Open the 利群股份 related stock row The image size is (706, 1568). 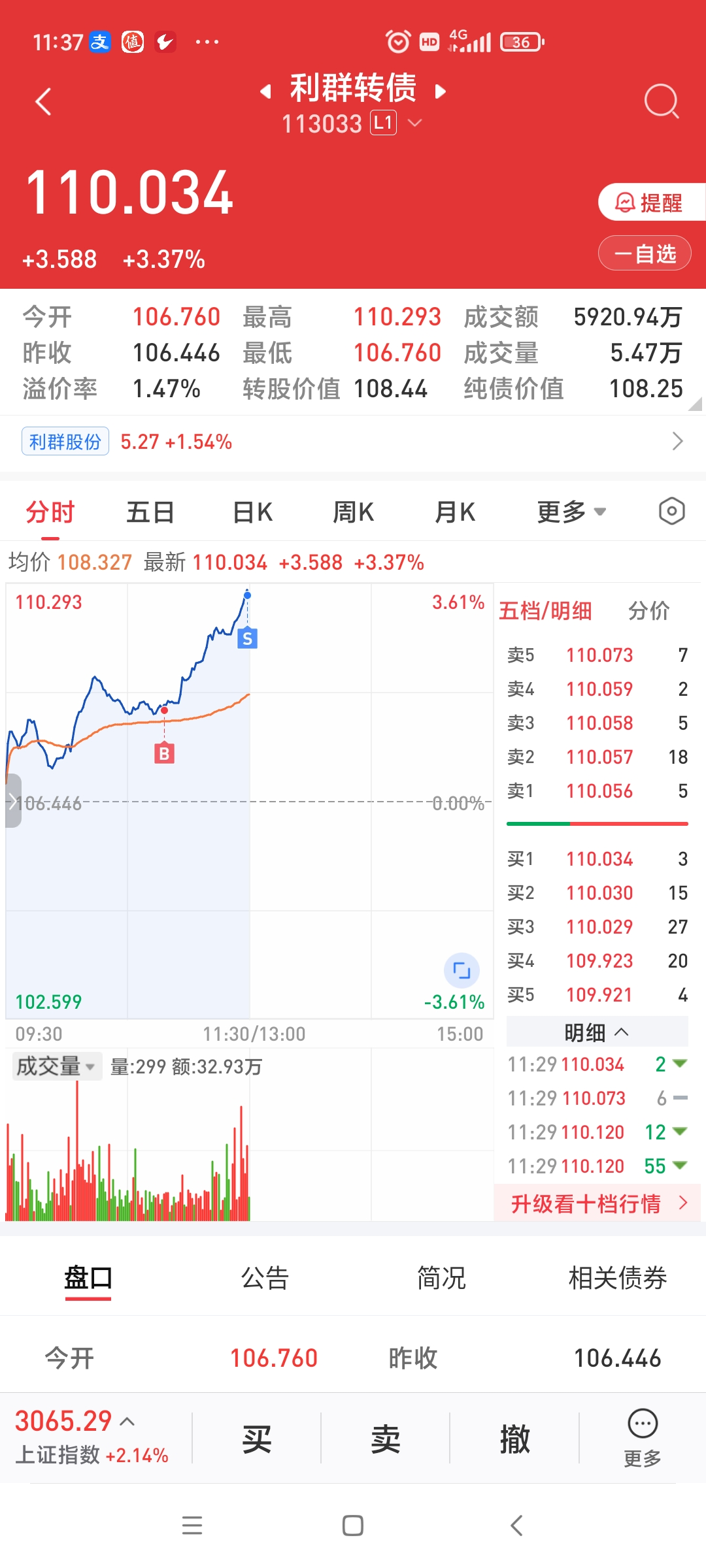click(x=353, y=442)
